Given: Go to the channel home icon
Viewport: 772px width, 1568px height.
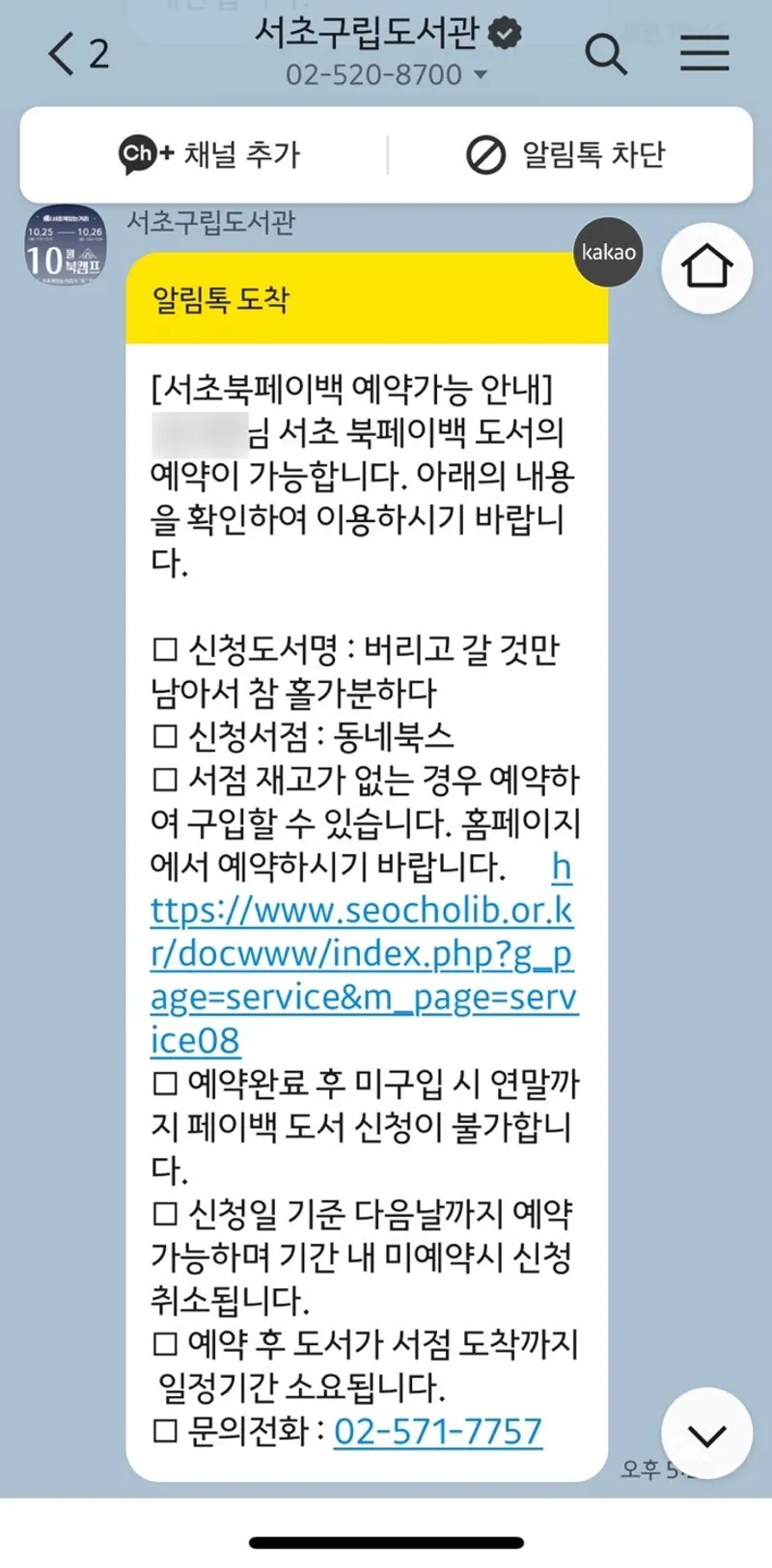Looking at the screenshot, I should (706, 267).
